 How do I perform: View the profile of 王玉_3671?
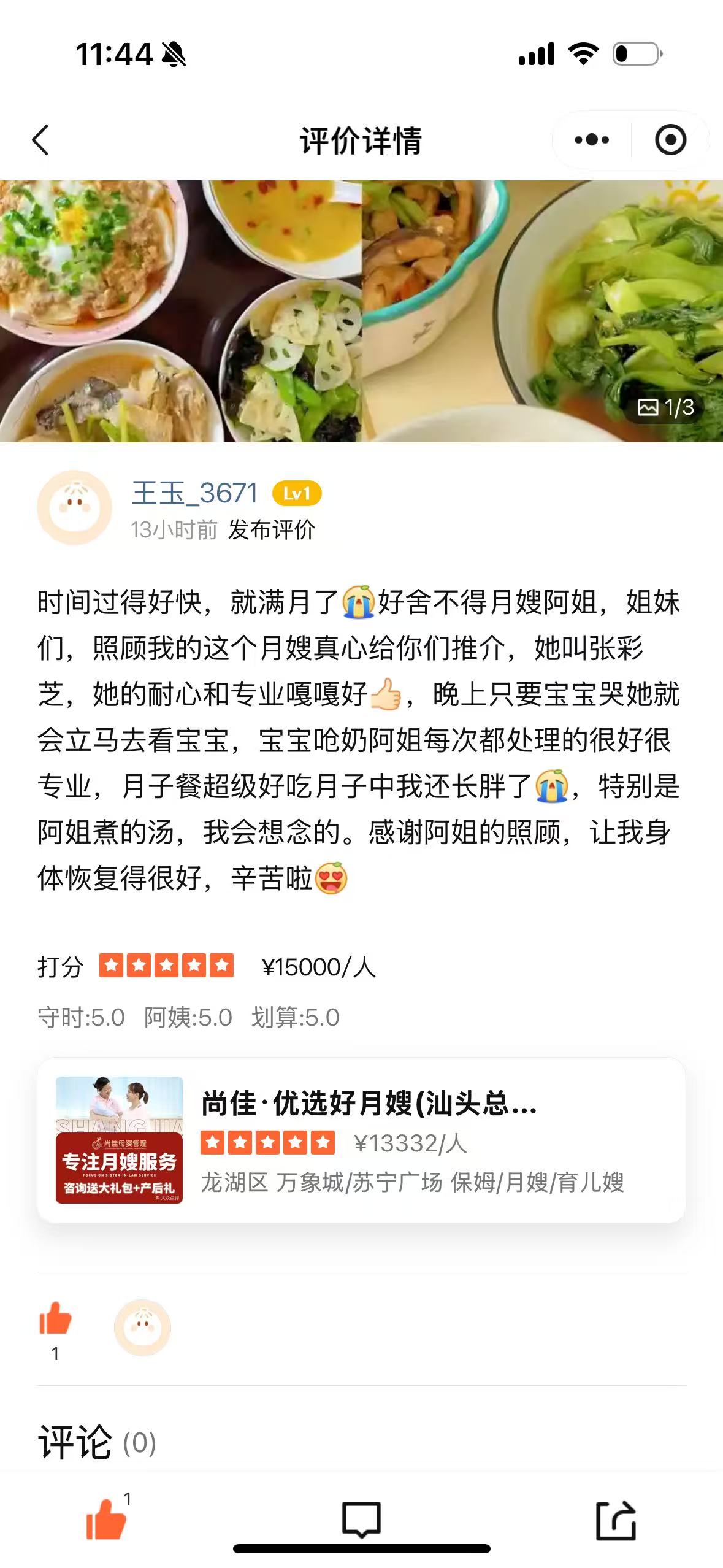194,493
